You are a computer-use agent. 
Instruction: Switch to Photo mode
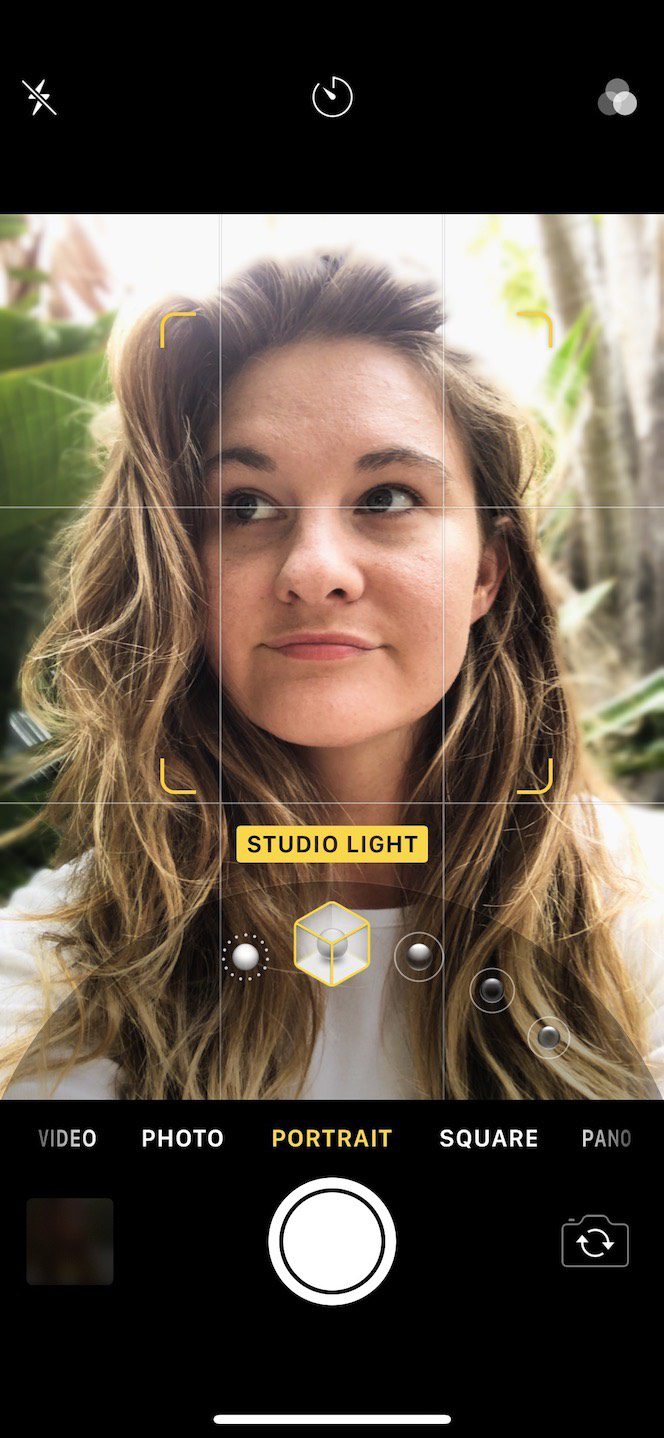point(183,1138)
